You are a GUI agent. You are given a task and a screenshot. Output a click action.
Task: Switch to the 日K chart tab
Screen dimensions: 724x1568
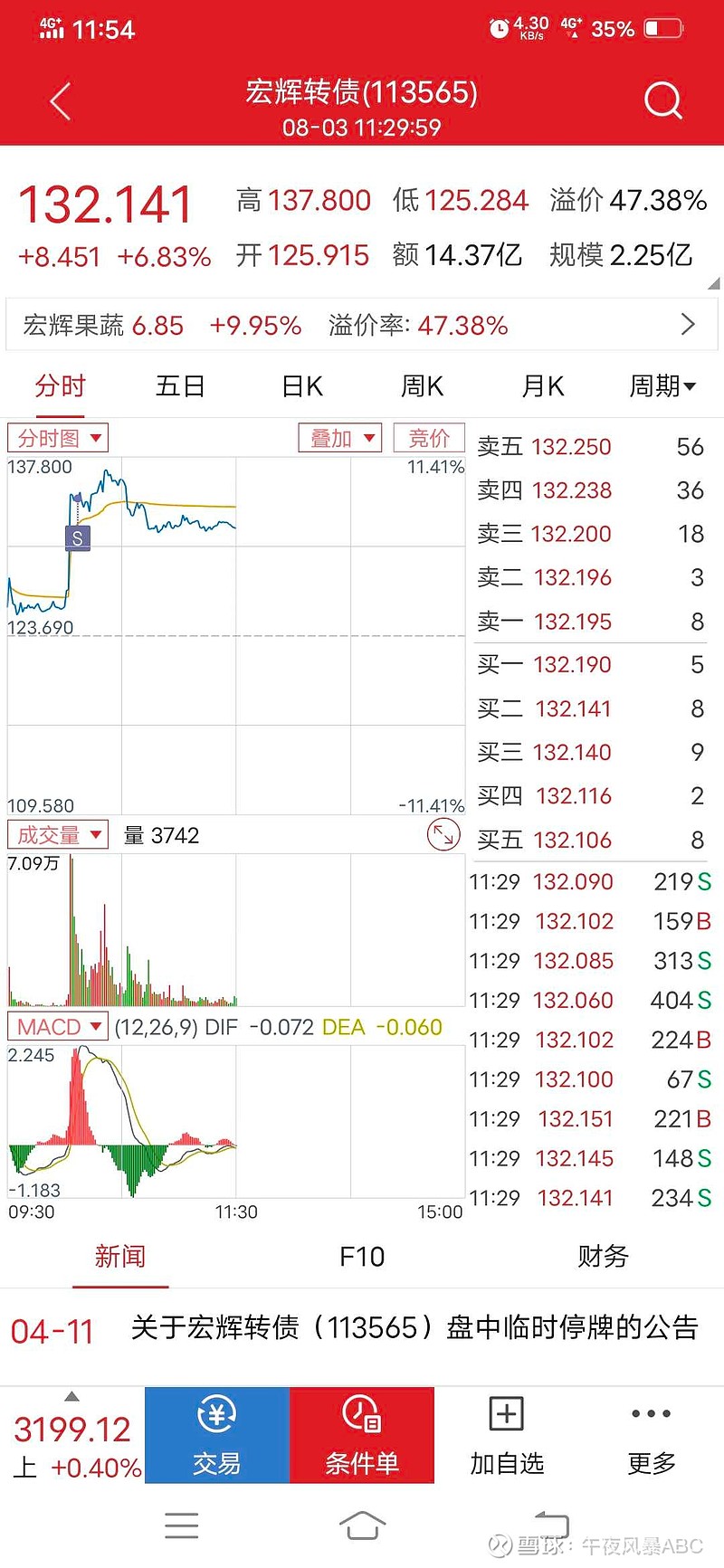(301, 386)
